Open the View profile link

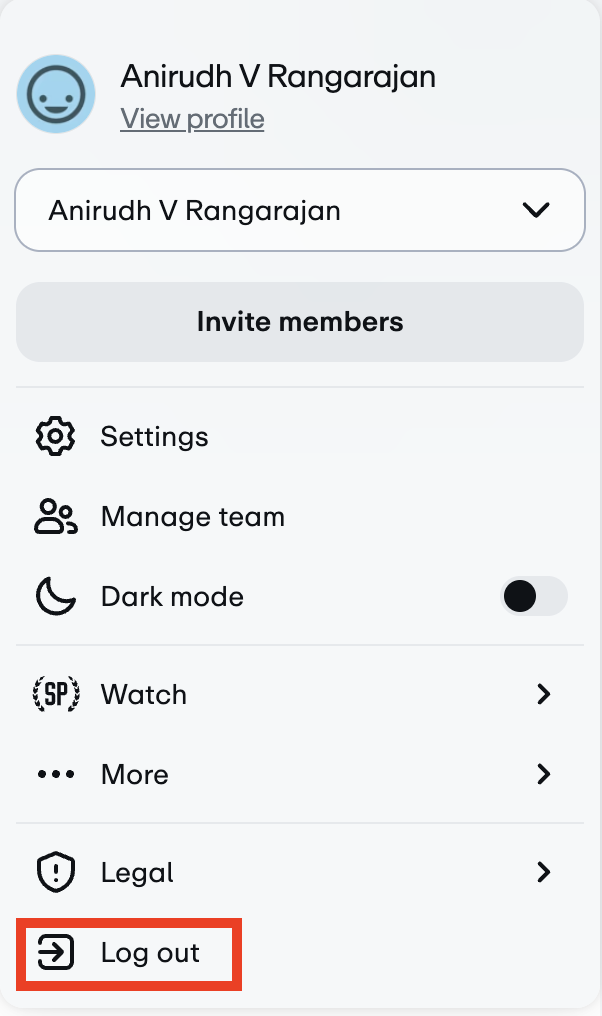(192, 120)
